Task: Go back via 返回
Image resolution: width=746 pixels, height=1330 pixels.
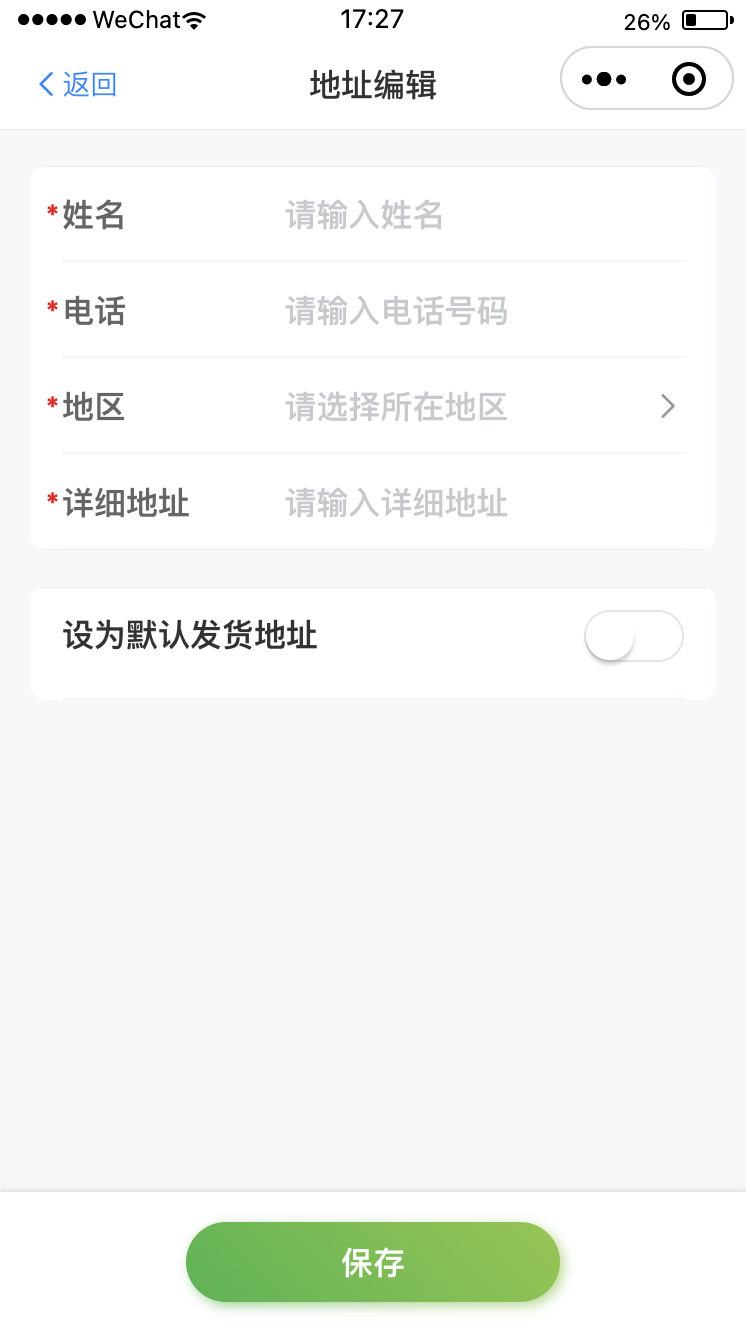Action: click(77, 84)
